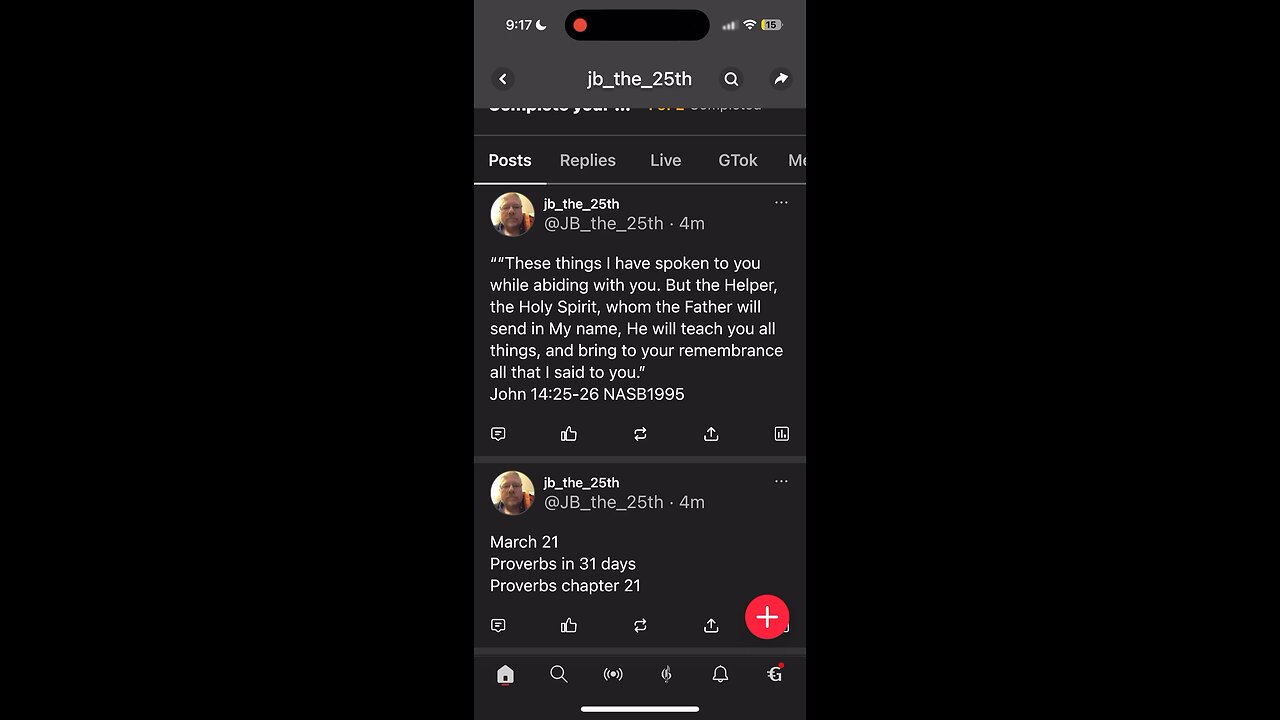Viewport: 1280px width, 720px height.
Task: Switch to the Replies tab
Action: [587, 160]
